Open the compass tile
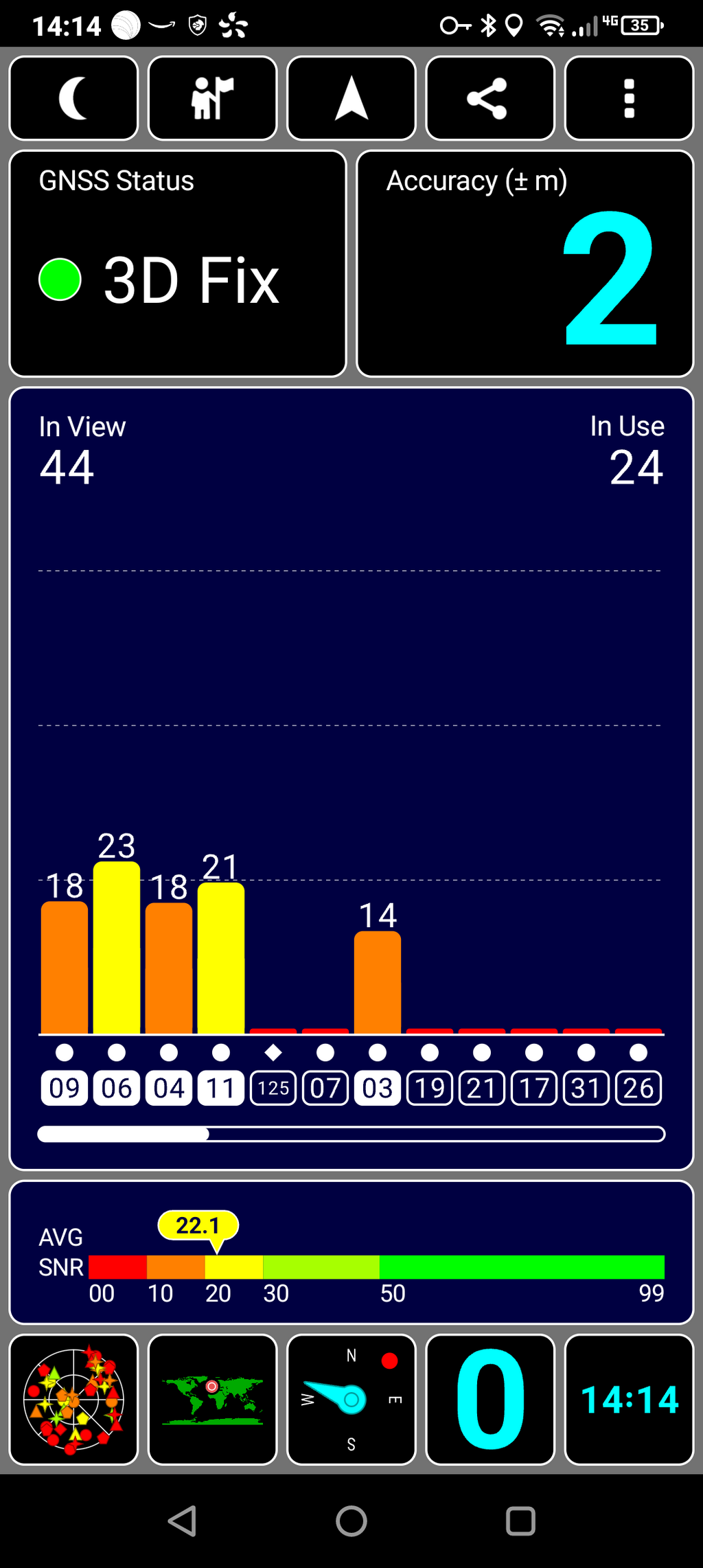 [x=351, y=1399]
